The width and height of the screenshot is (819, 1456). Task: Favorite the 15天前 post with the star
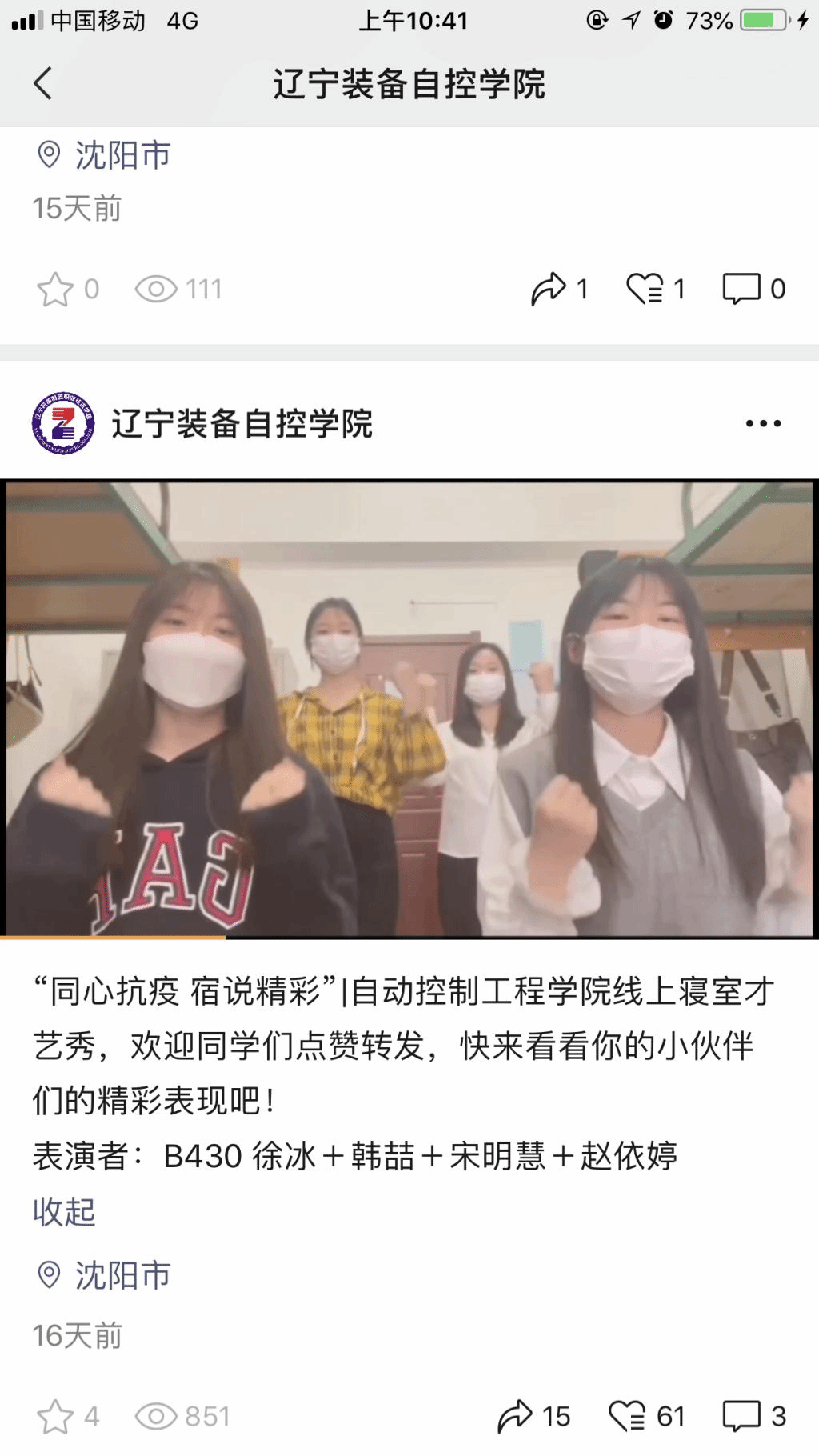coord(55,290)
